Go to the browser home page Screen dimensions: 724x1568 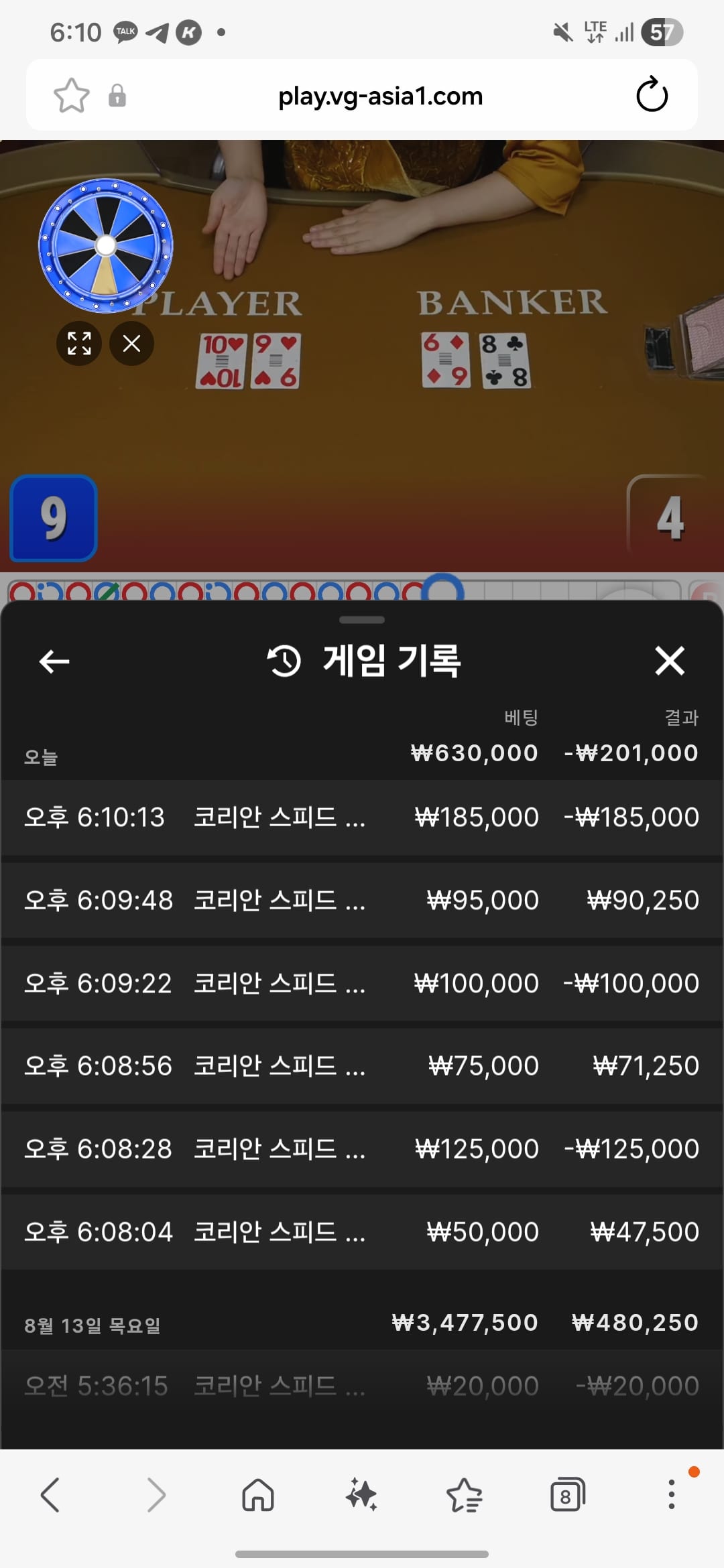point(258,1494)
